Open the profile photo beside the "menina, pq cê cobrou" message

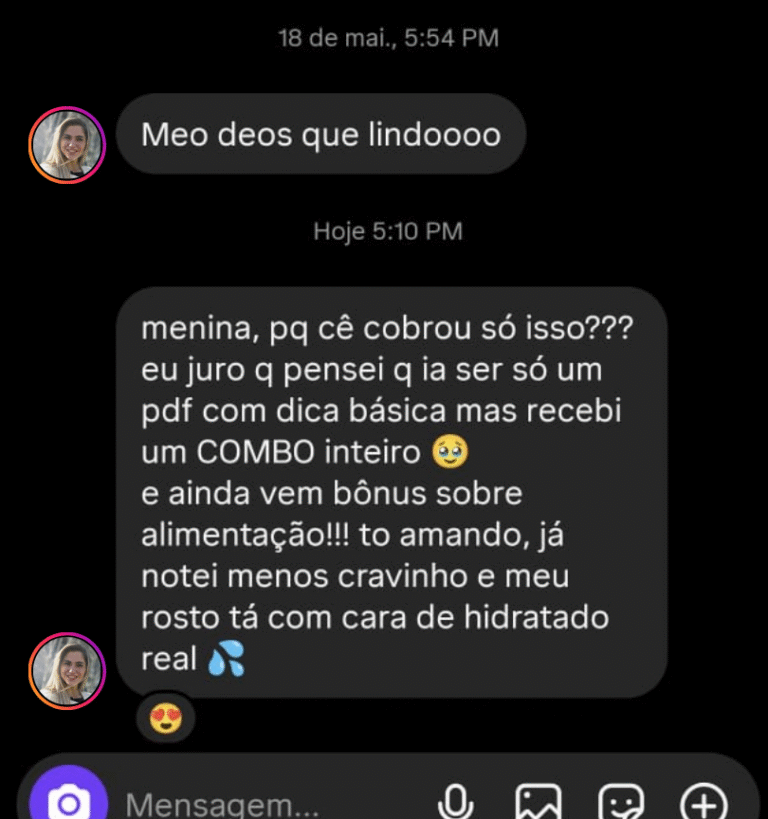(x=67, y=671)
